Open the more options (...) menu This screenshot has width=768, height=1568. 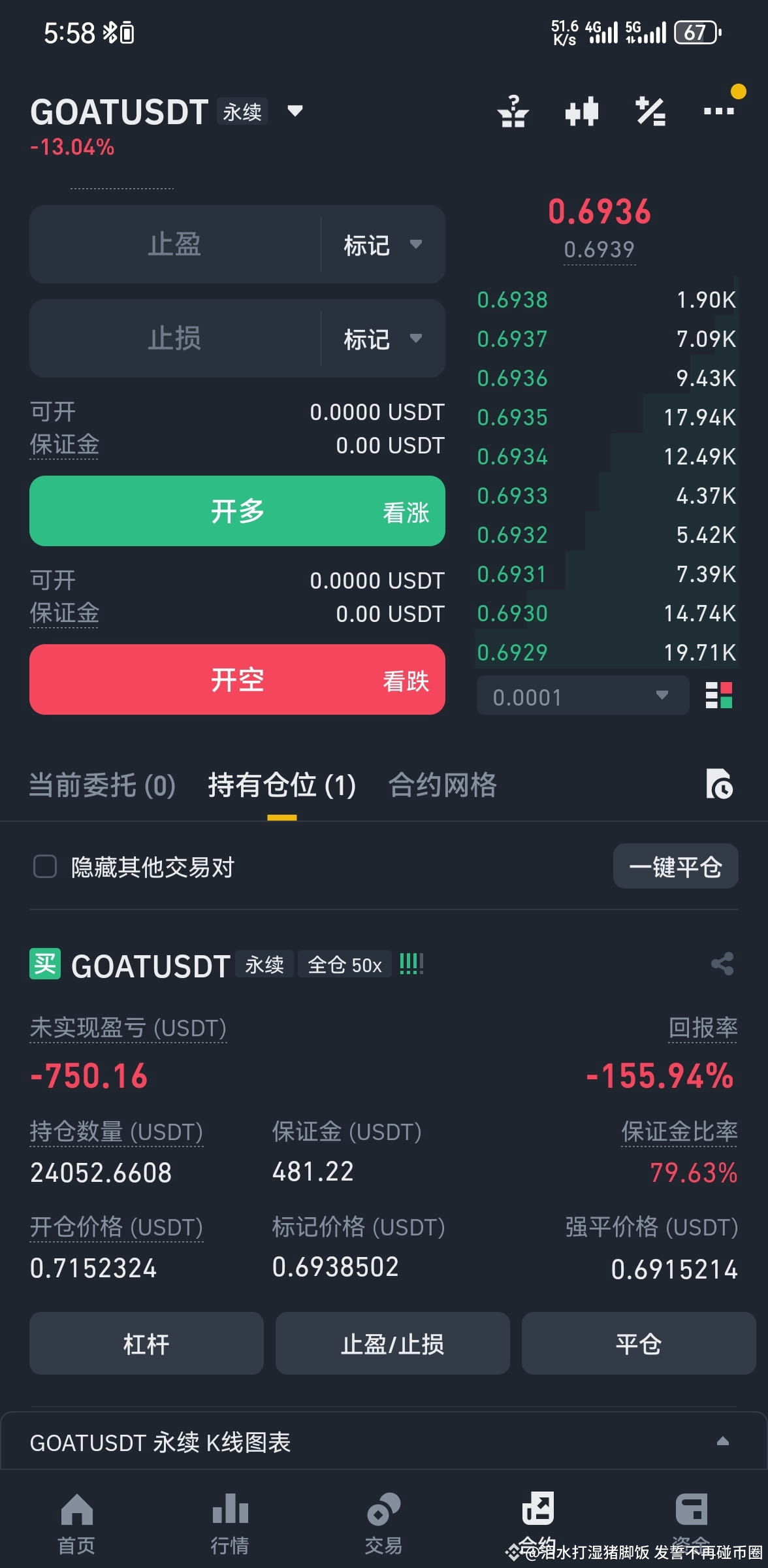coord(717,111)
